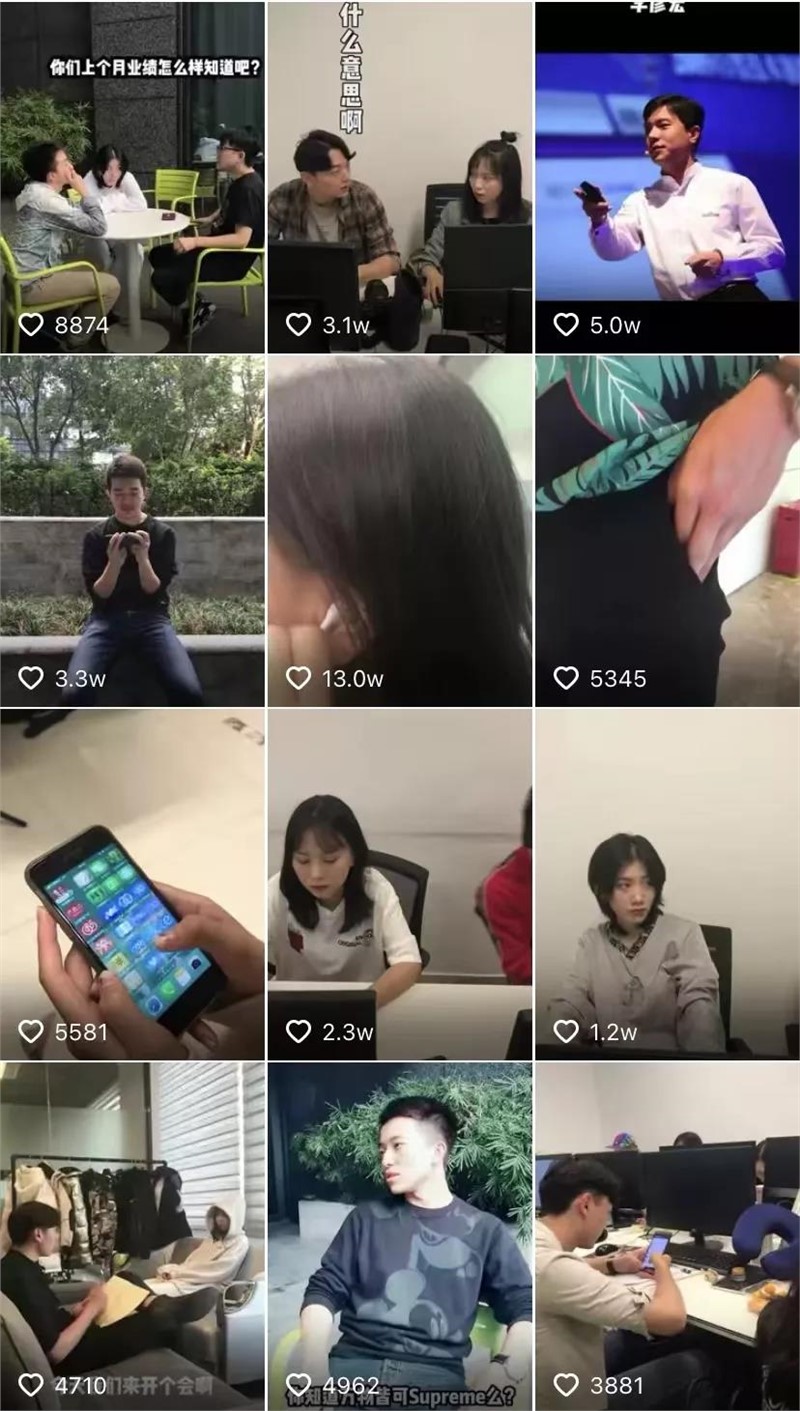Open the speaker video with 5.0w likes
Image resolution: width=800 pixels, height=1411 pixels.
pos(668,177)
